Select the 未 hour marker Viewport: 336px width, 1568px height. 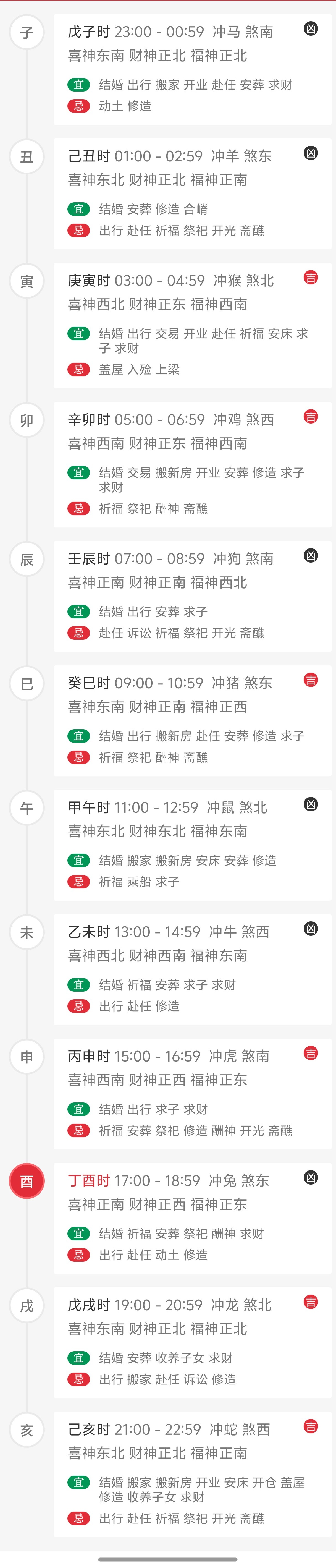pyautogui.click(x=27, y=932)
